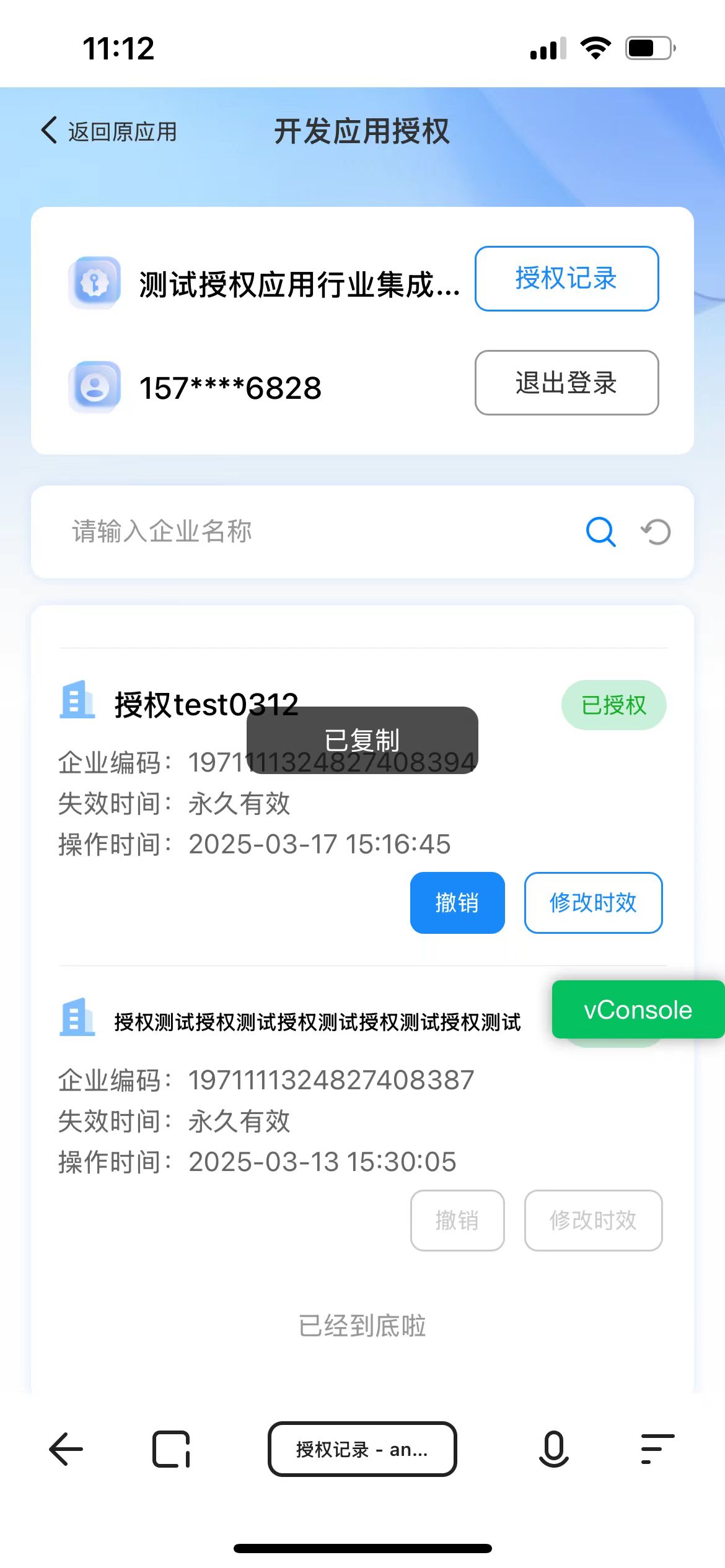Tap 修改时效 for 授权test0312
This screenshot has width=725, height=1568.
593,902
